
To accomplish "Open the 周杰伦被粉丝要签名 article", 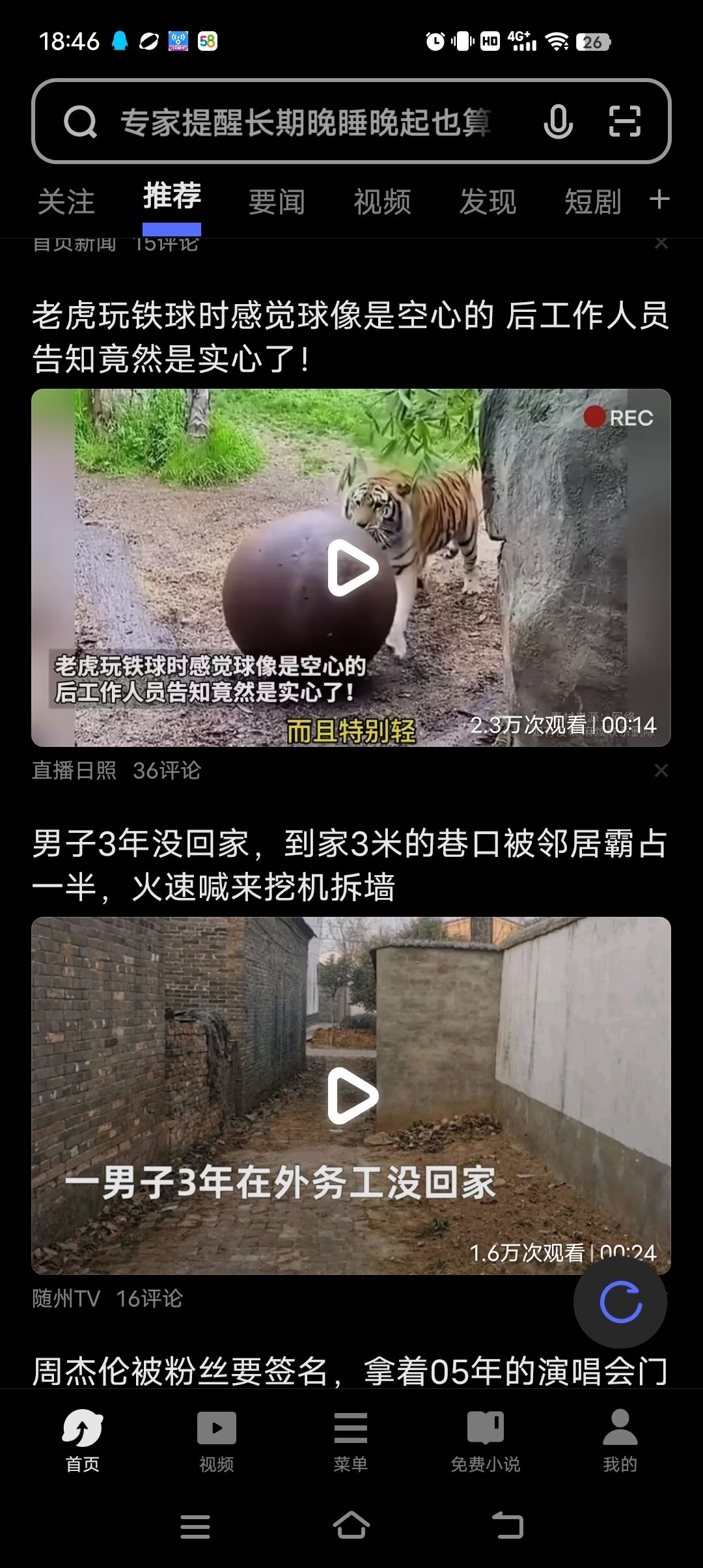I will click(x=350, y=1371).
